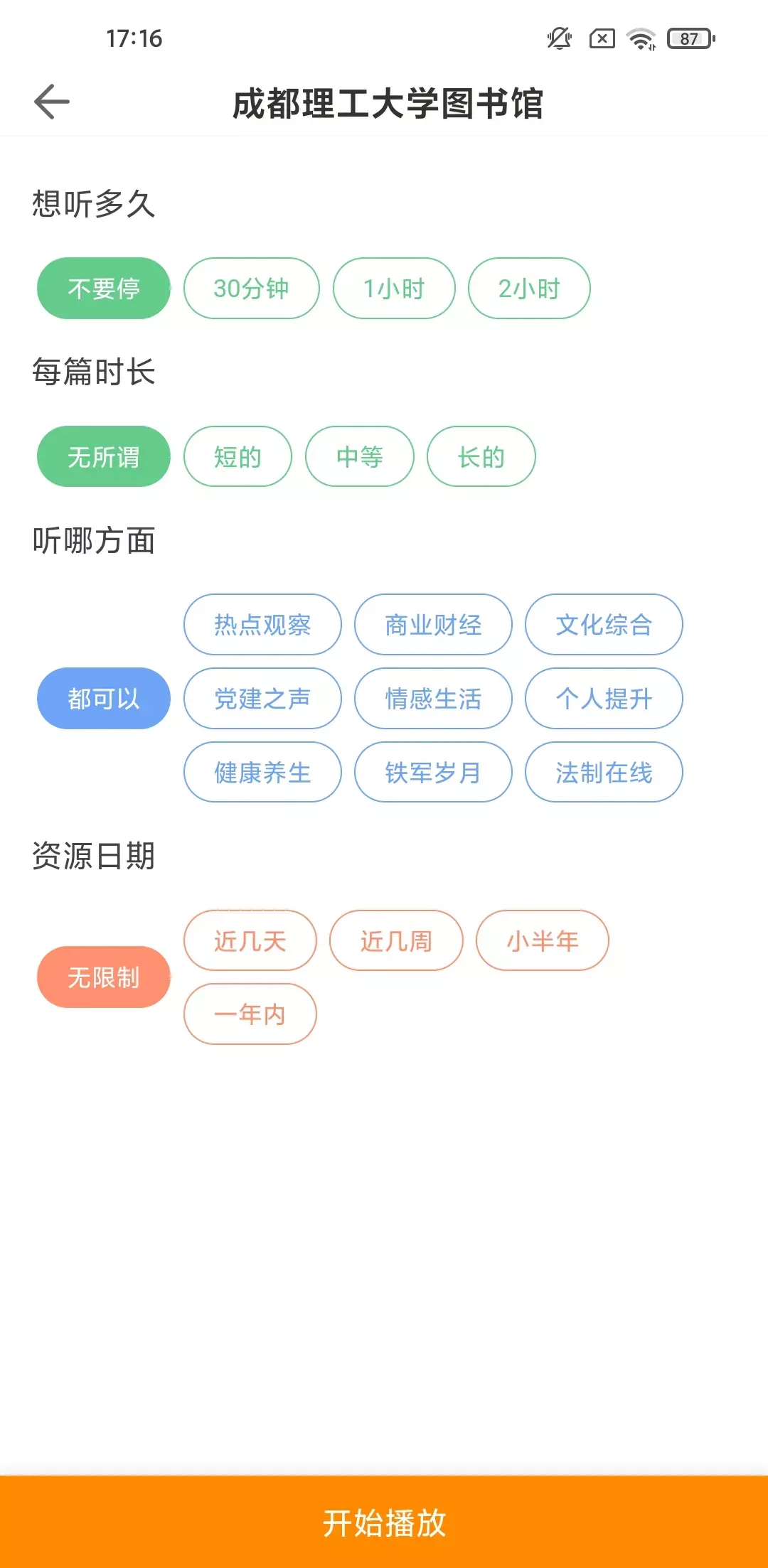Select 健康养生 topic chip
This screenshot has width=768, height=1568.
tap(262, 773)
